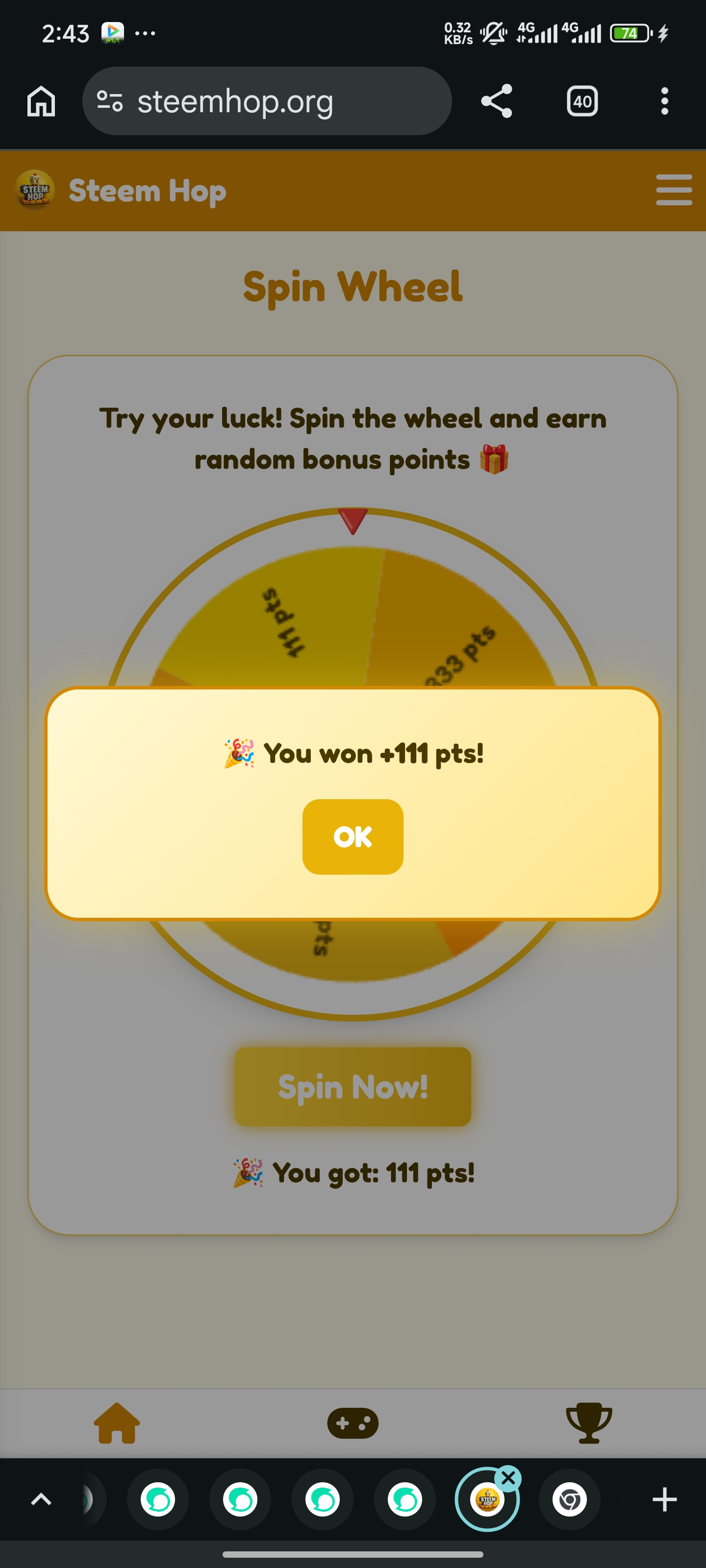
Task: Confirm the win dialog with OK
Action: (x=353, y=836)
